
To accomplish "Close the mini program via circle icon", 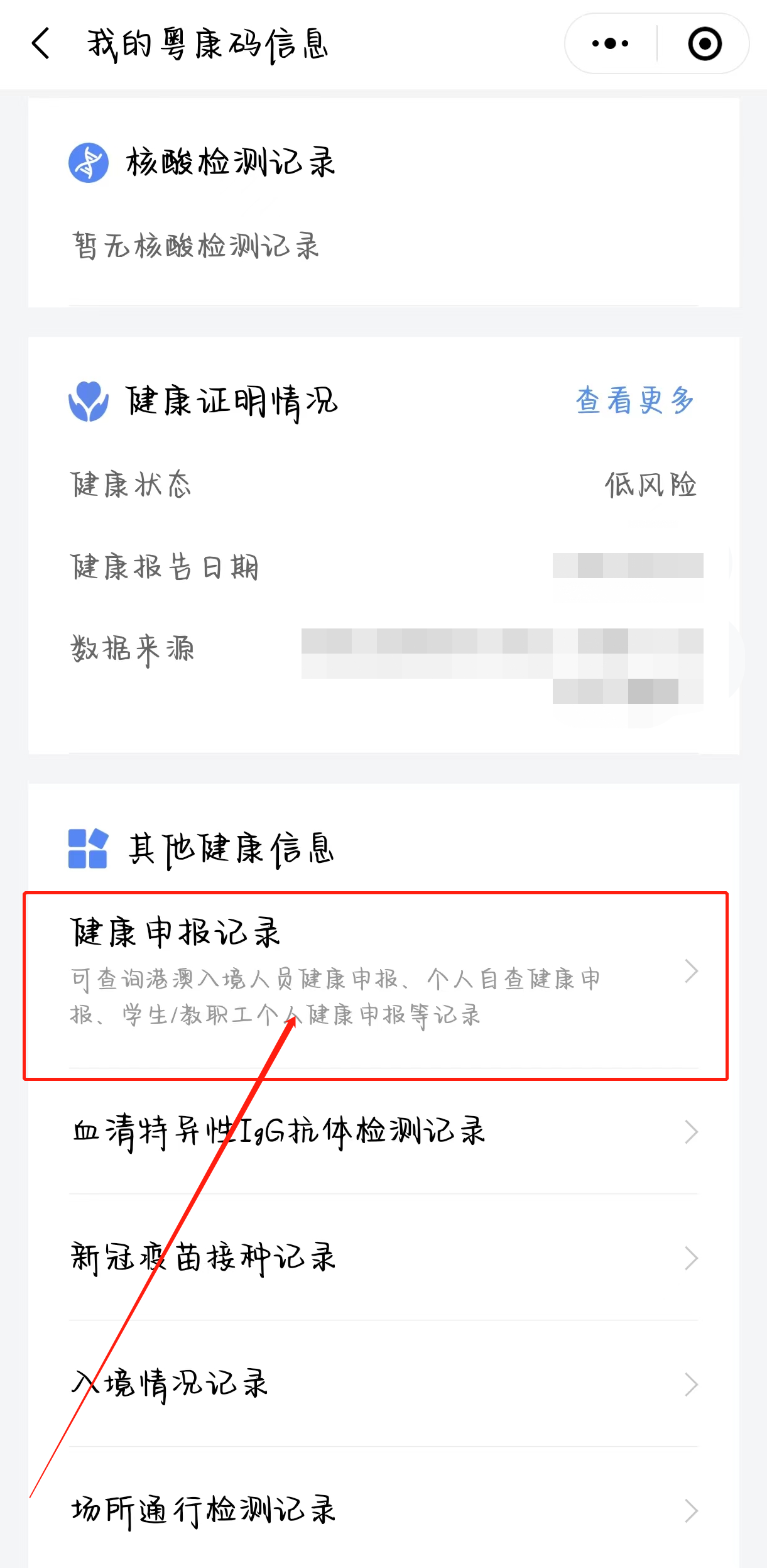I will click(x=704, y=44).
